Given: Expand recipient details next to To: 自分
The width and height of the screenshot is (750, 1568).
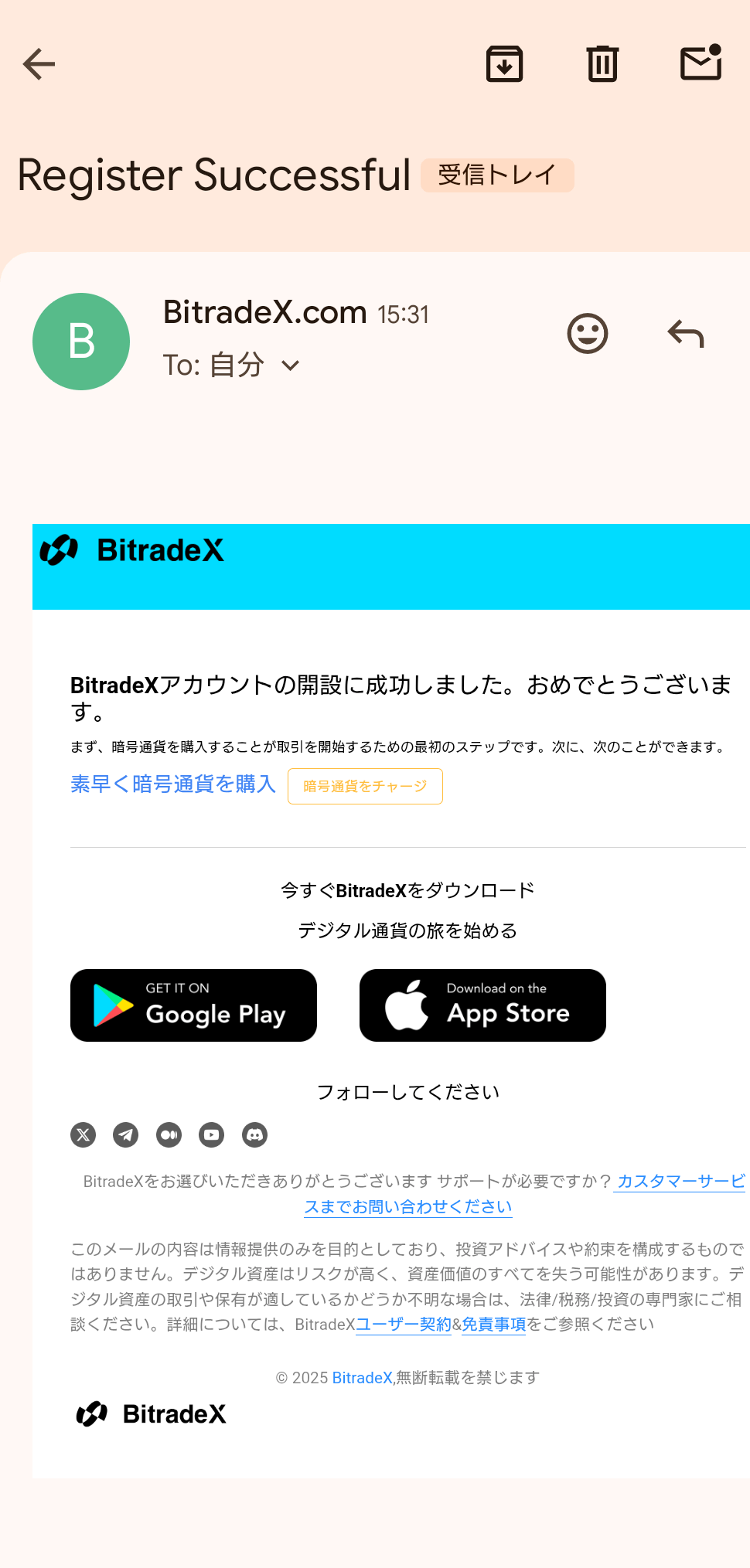Looking at the screenshot, I should coord(291,366).
